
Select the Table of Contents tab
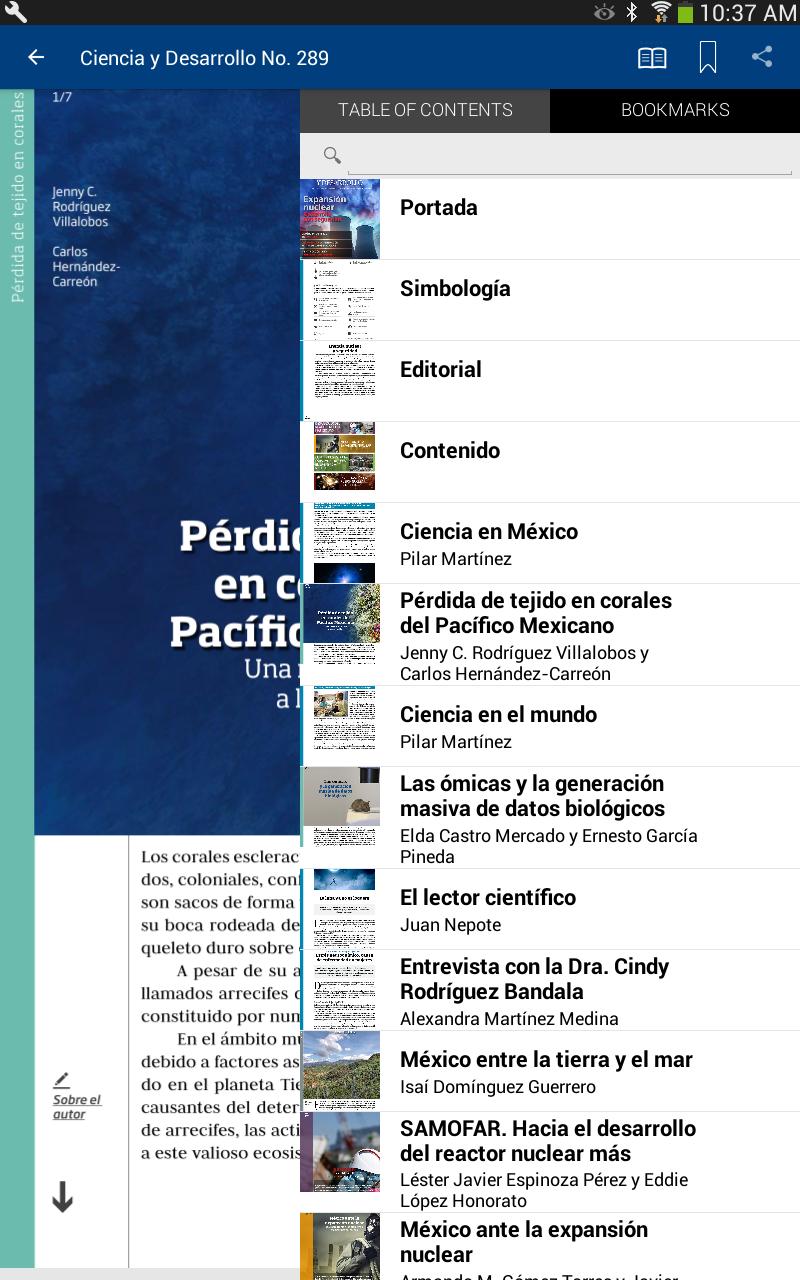[425, 110]
